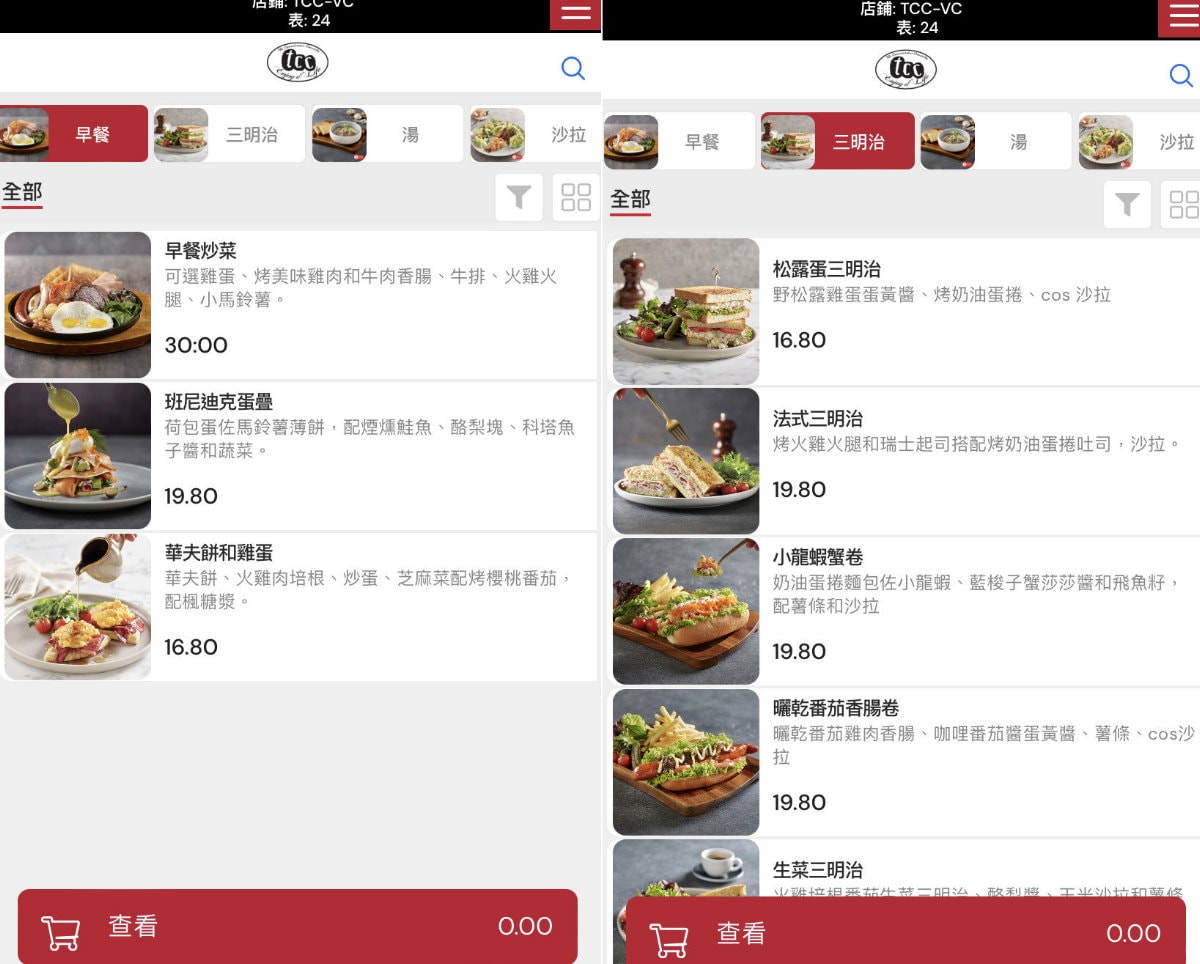
Task: View the 曬乾番茄香腸卷 item
Action: point(905,762)
